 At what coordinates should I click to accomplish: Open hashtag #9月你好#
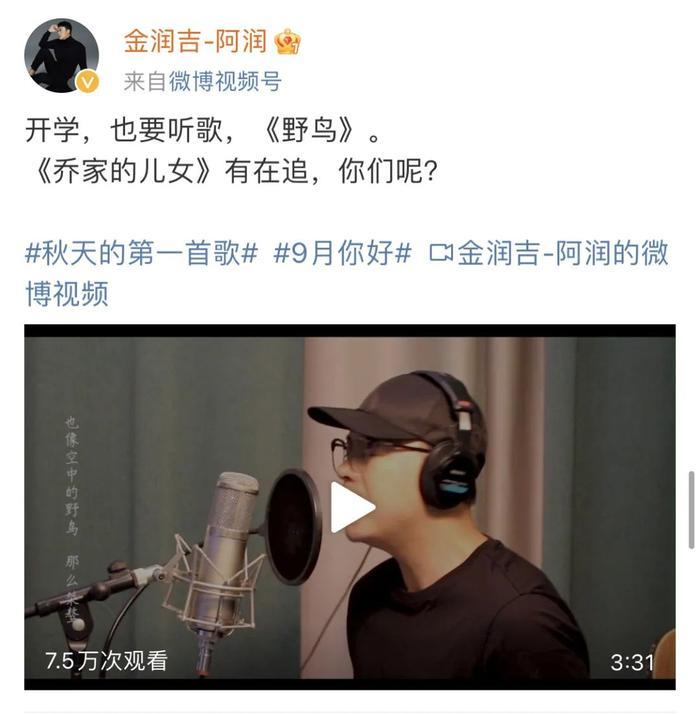coord(342,254)
